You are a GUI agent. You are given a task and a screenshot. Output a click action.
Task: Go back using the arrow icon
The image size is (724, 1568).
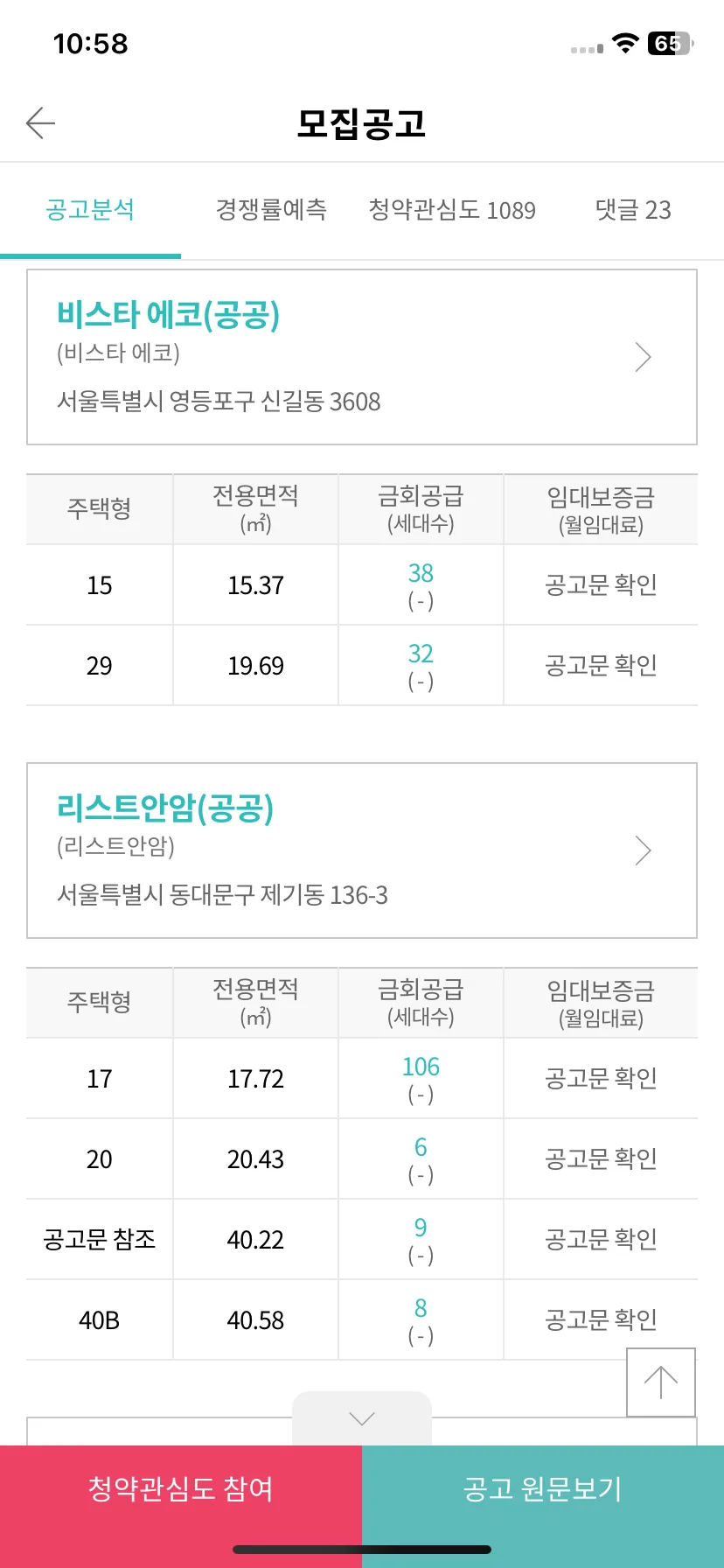(40, 123)
